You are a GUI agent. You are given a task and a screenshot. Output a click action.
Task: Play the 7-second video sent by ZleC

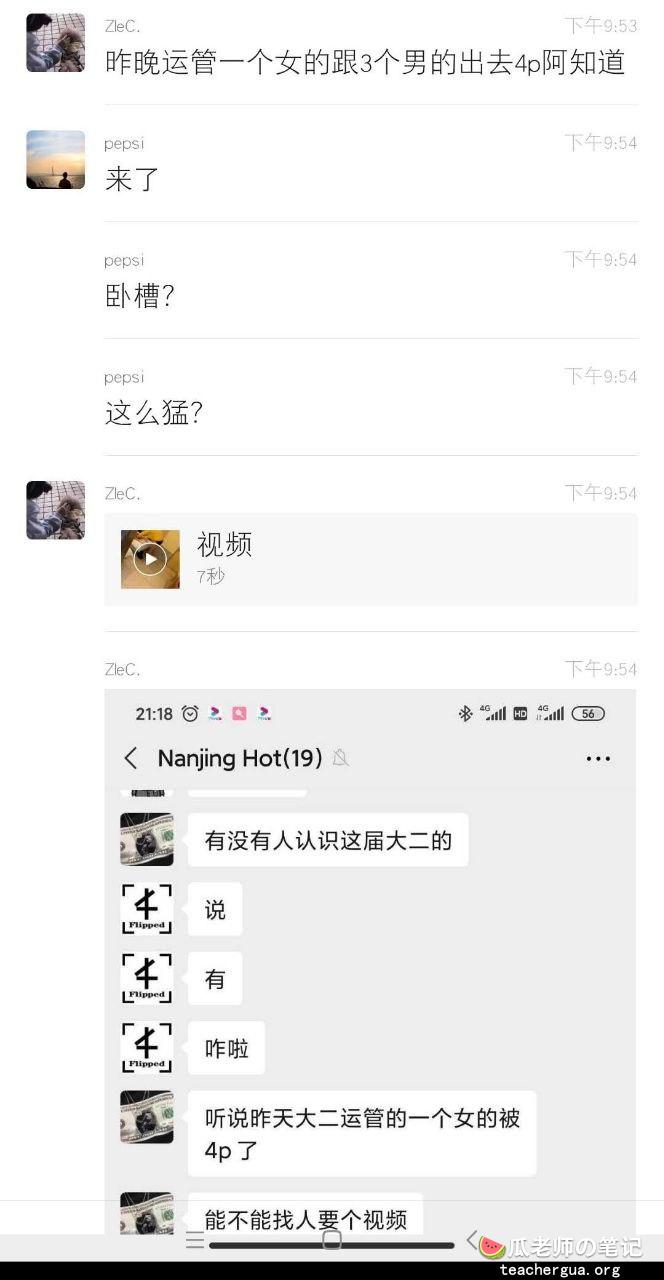150,559
